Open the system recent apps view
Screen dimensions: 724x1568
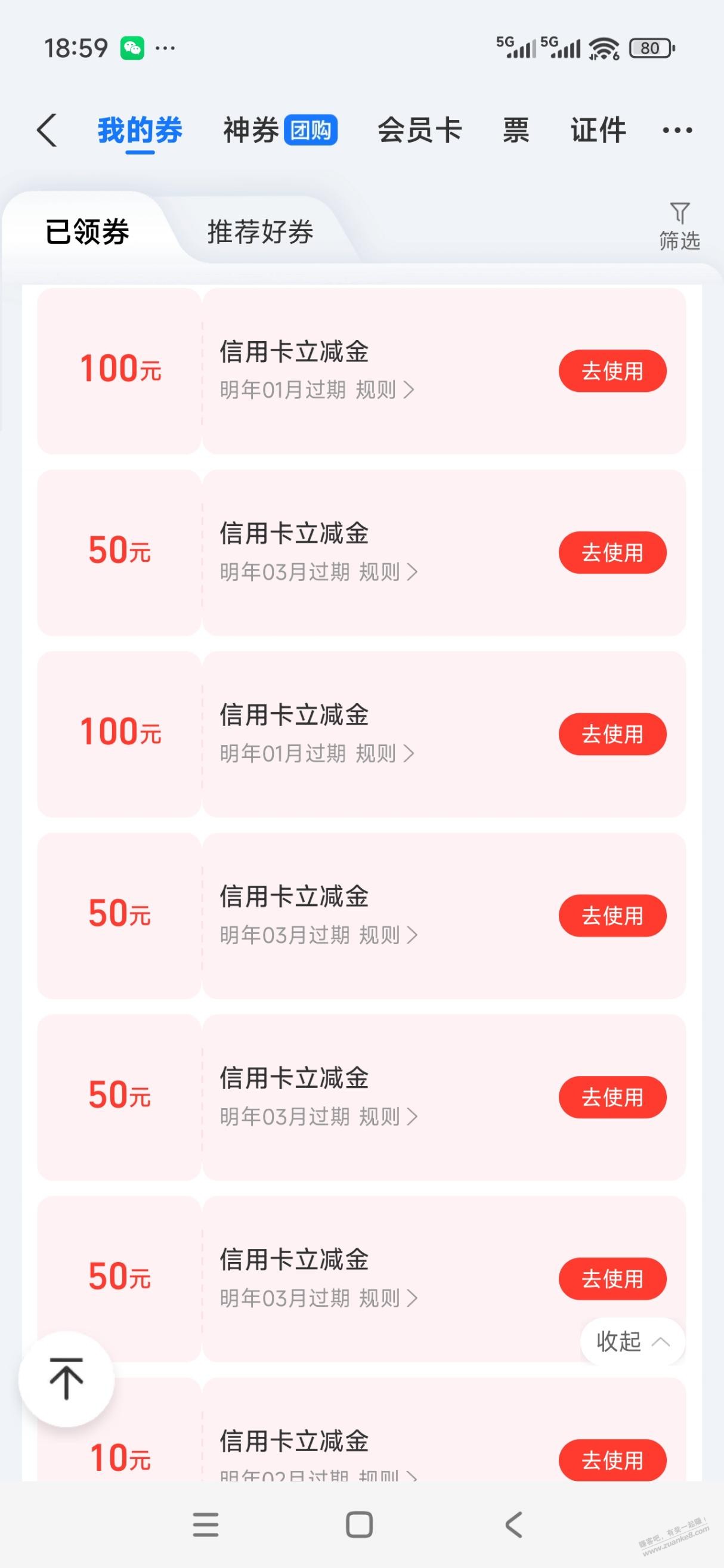[x=206, y=1525]
